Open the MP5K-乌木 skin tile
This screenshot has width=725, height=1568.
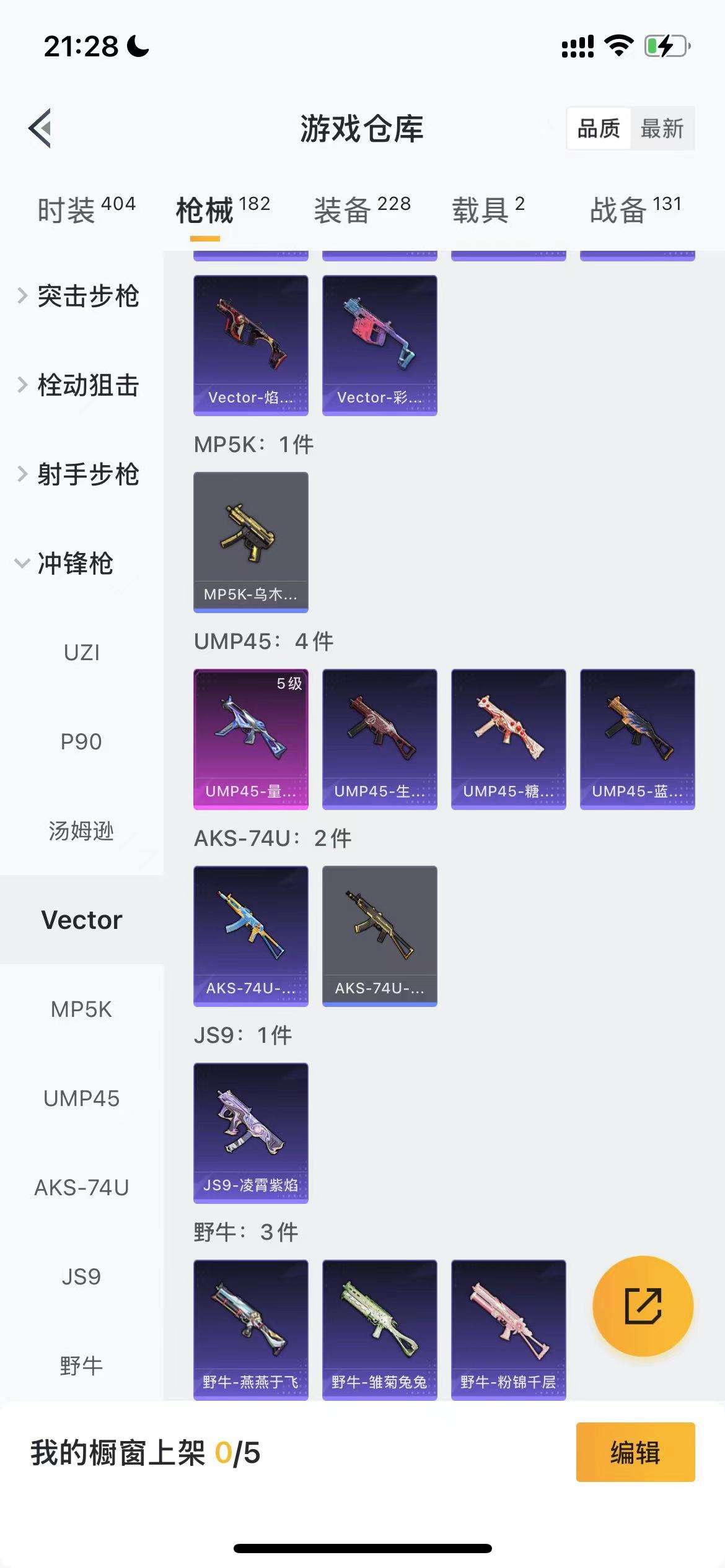(250, 542)
